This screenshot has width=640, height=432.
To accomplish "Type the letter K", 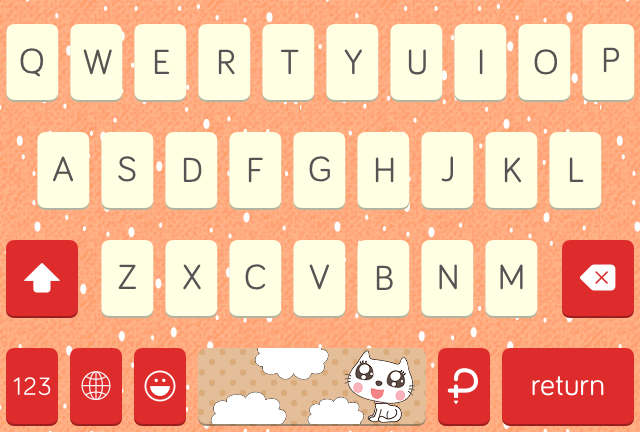I will (x=511, y=170).
